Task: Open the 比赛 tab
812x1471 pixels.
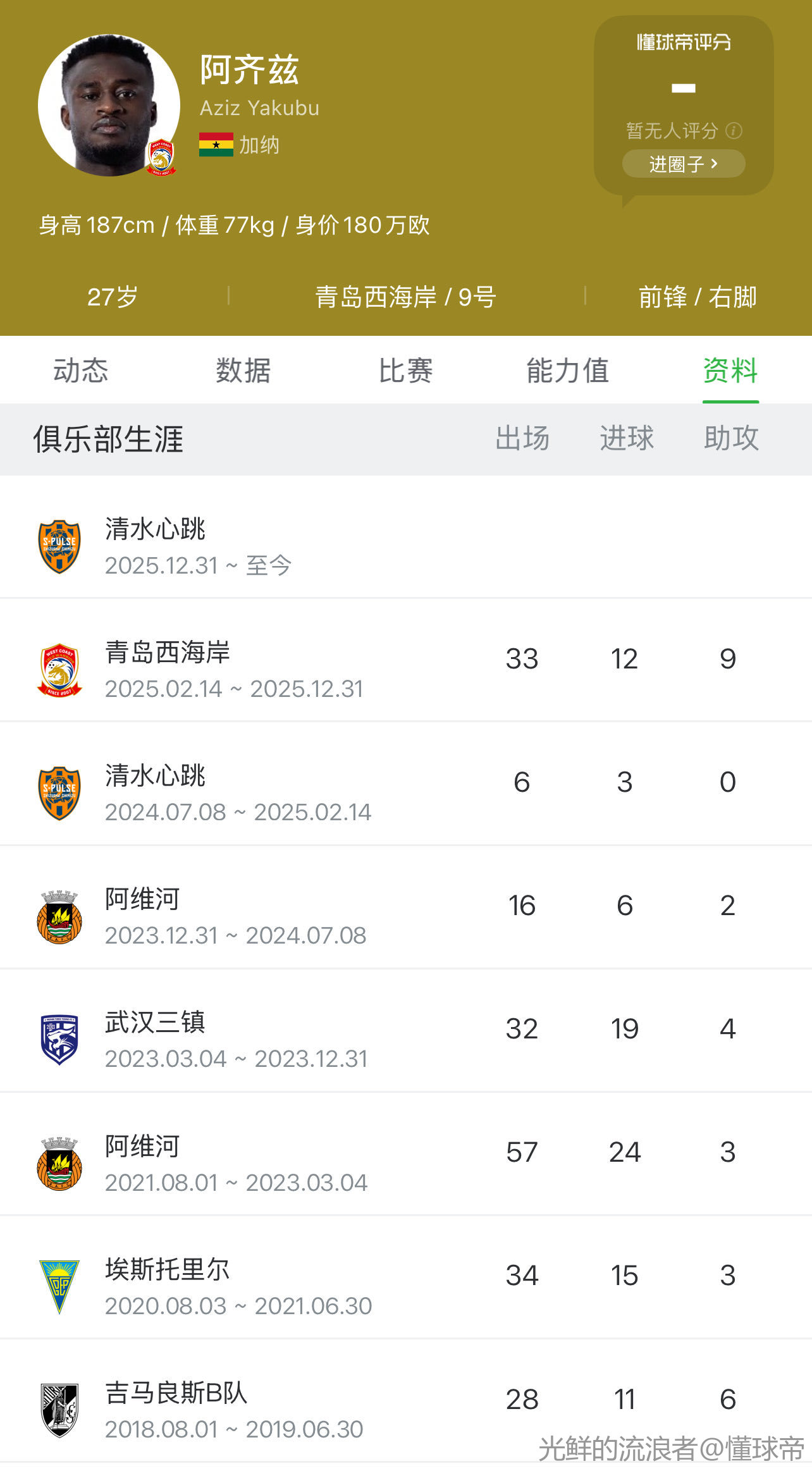Action: [405, 371]
